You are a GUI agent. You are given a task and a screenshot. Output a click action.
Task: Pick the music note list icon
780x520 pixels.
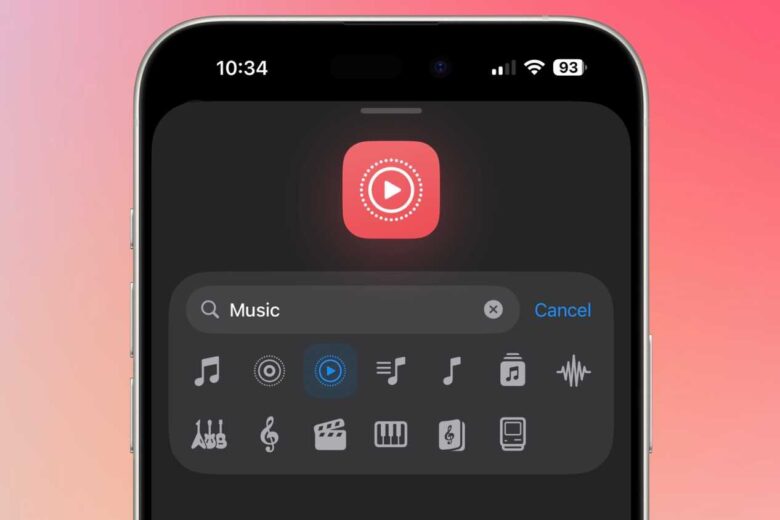[x=391, y=372]
